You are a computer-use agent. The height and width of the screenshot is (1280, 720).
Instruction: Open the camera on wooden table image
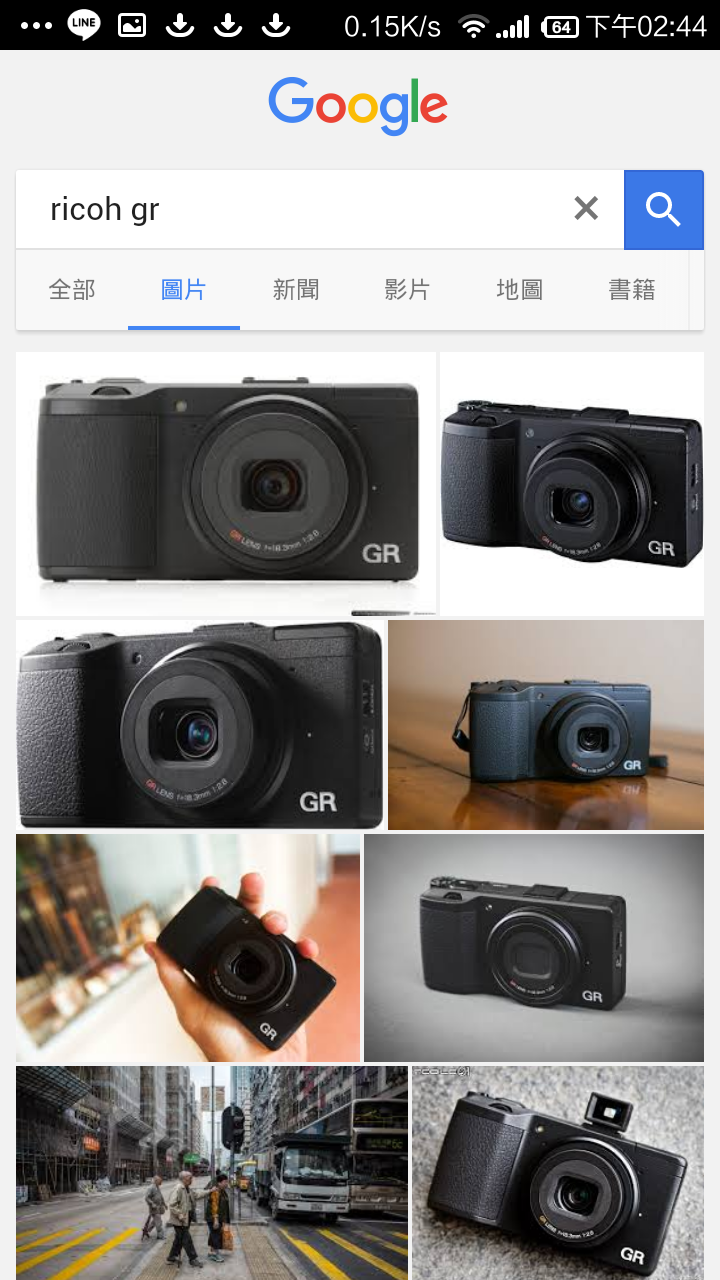click(x=546, y=725)
